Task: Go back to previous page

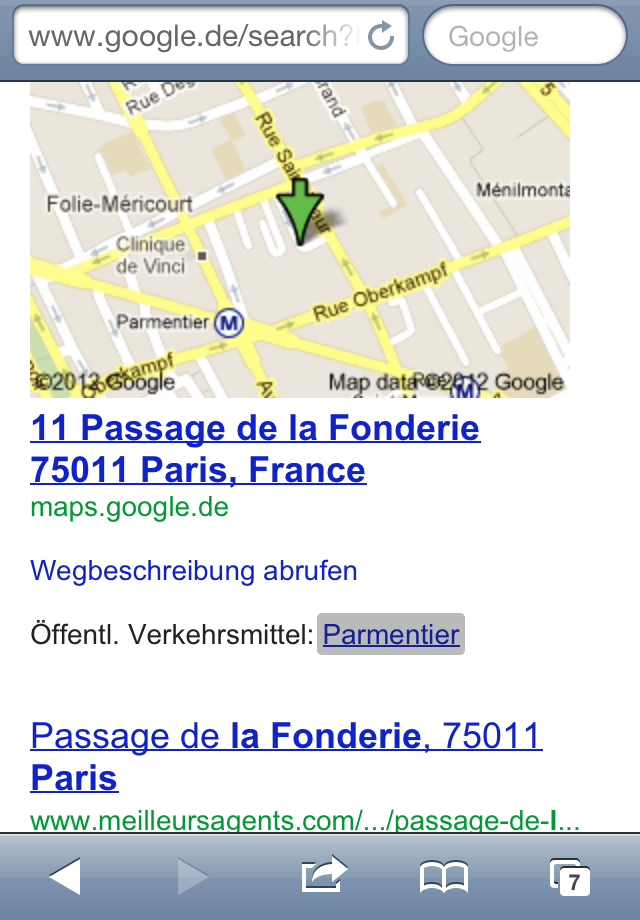Action: [x=65, y=877]
